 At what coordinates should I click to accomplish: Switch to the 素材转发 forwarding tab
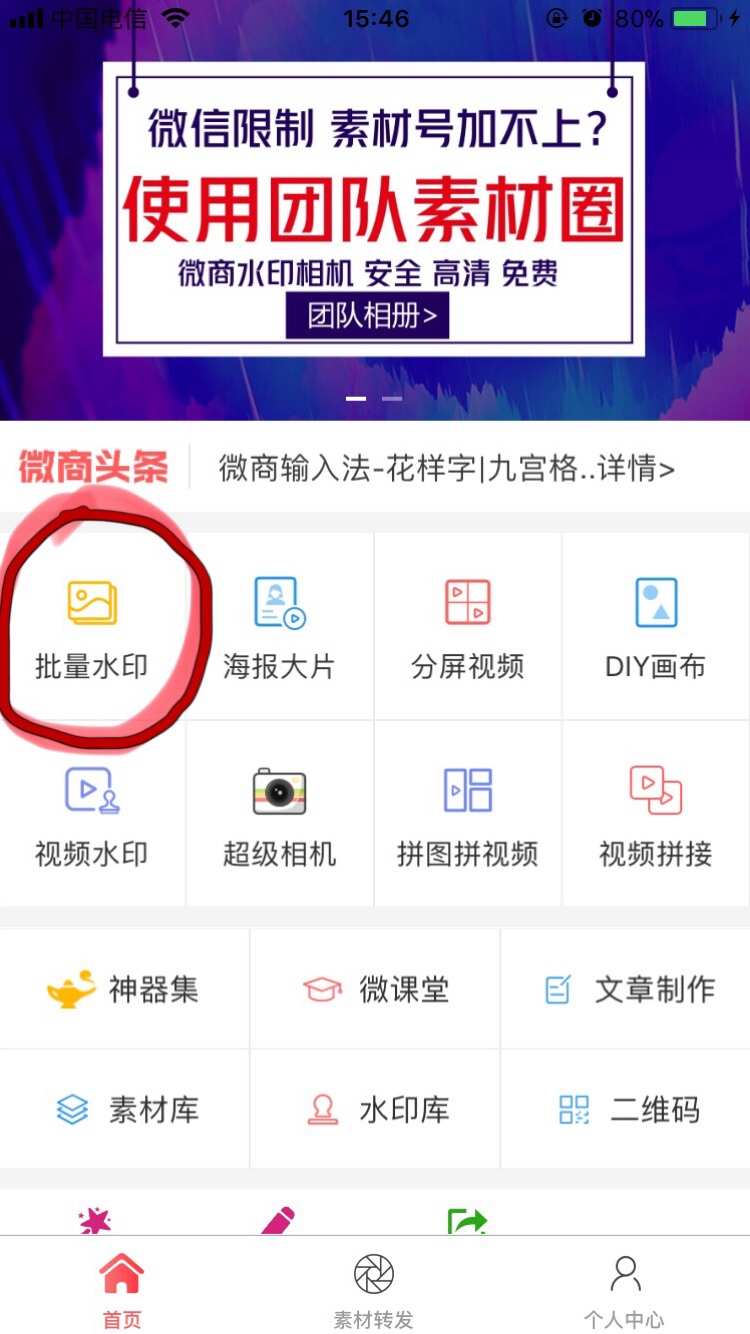(374, 1290)
